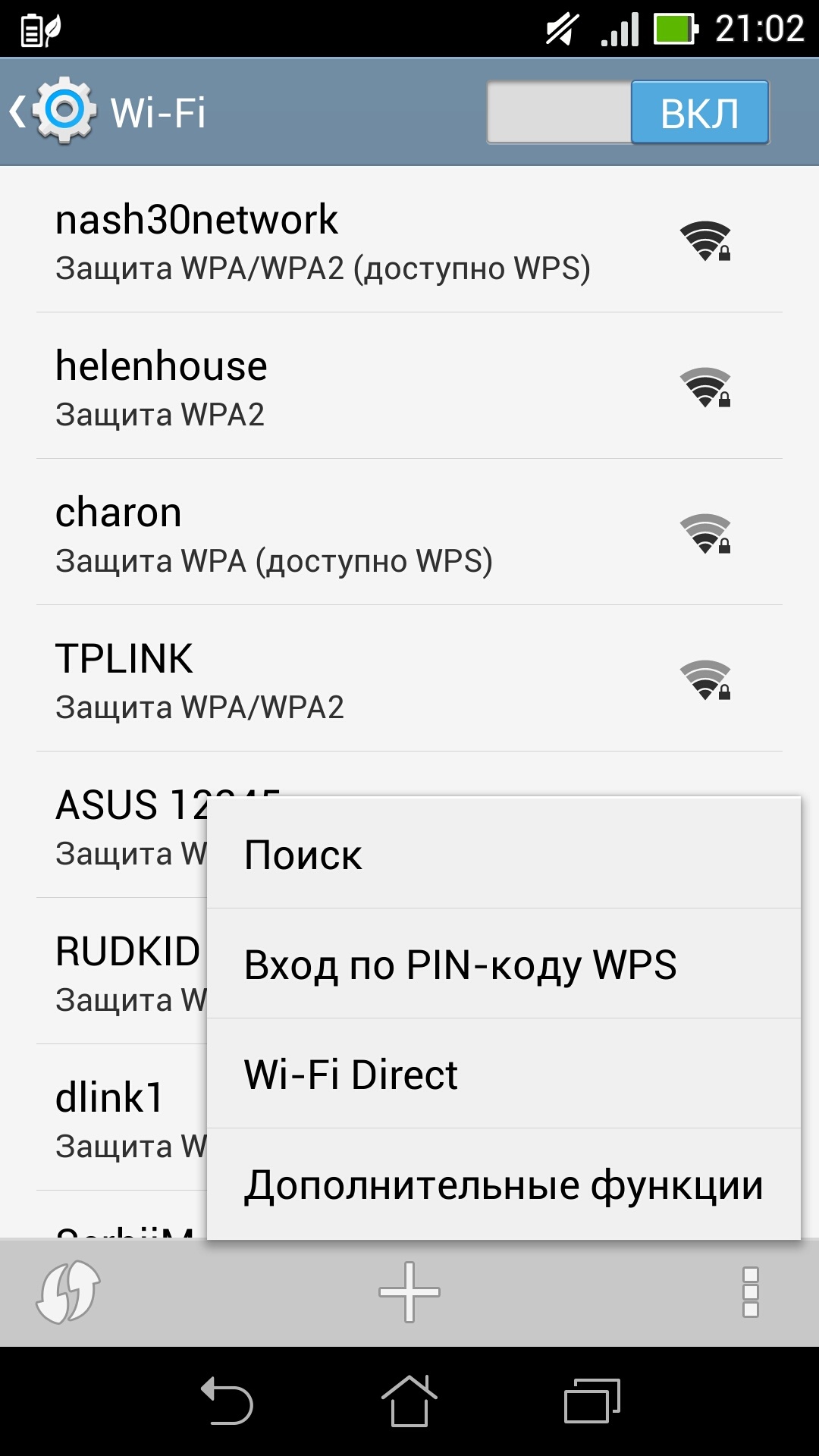Close the overflow menu via three-dot icon
The image size is (819, 1456).
[x=750, y=1292]
